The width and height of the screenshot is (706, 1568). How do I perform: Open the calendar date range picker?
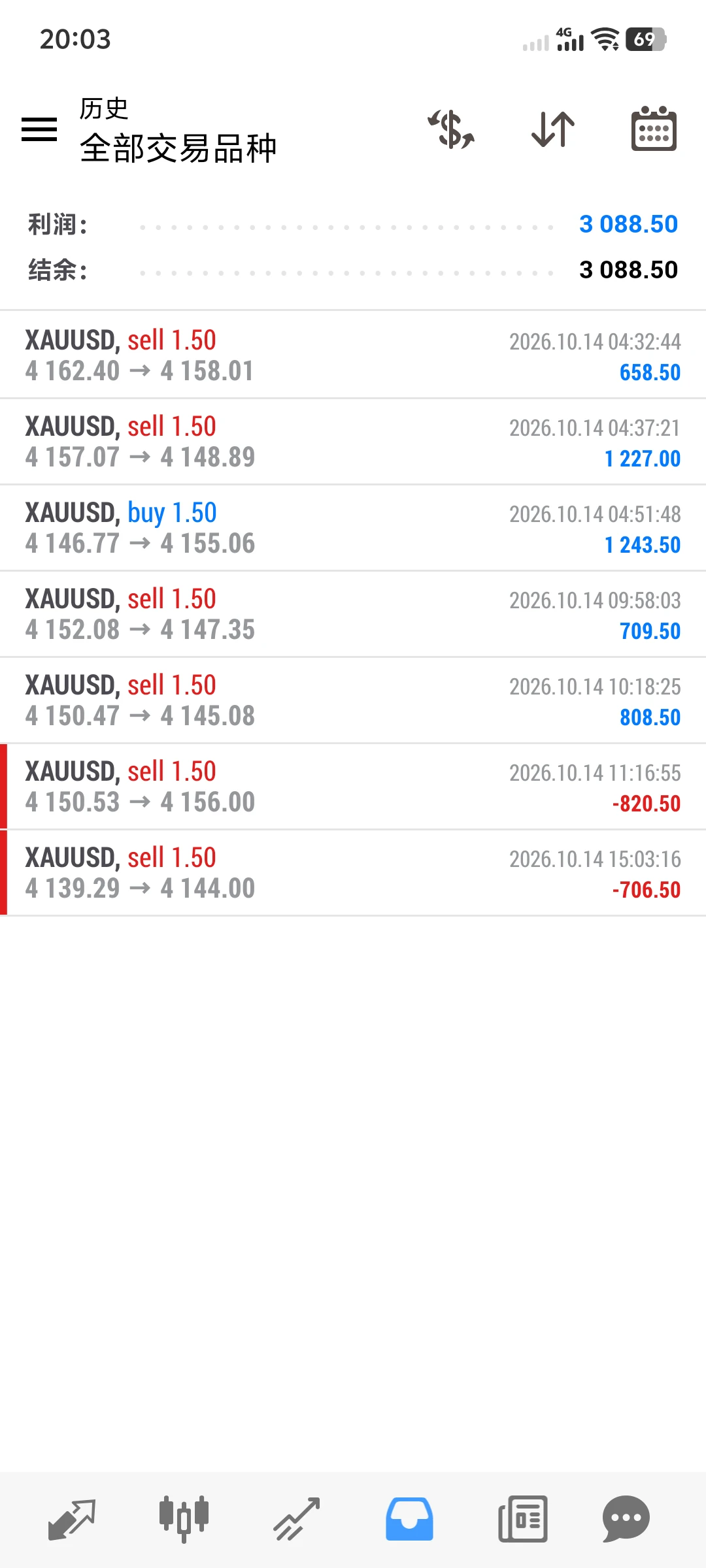tap(654, 129)
